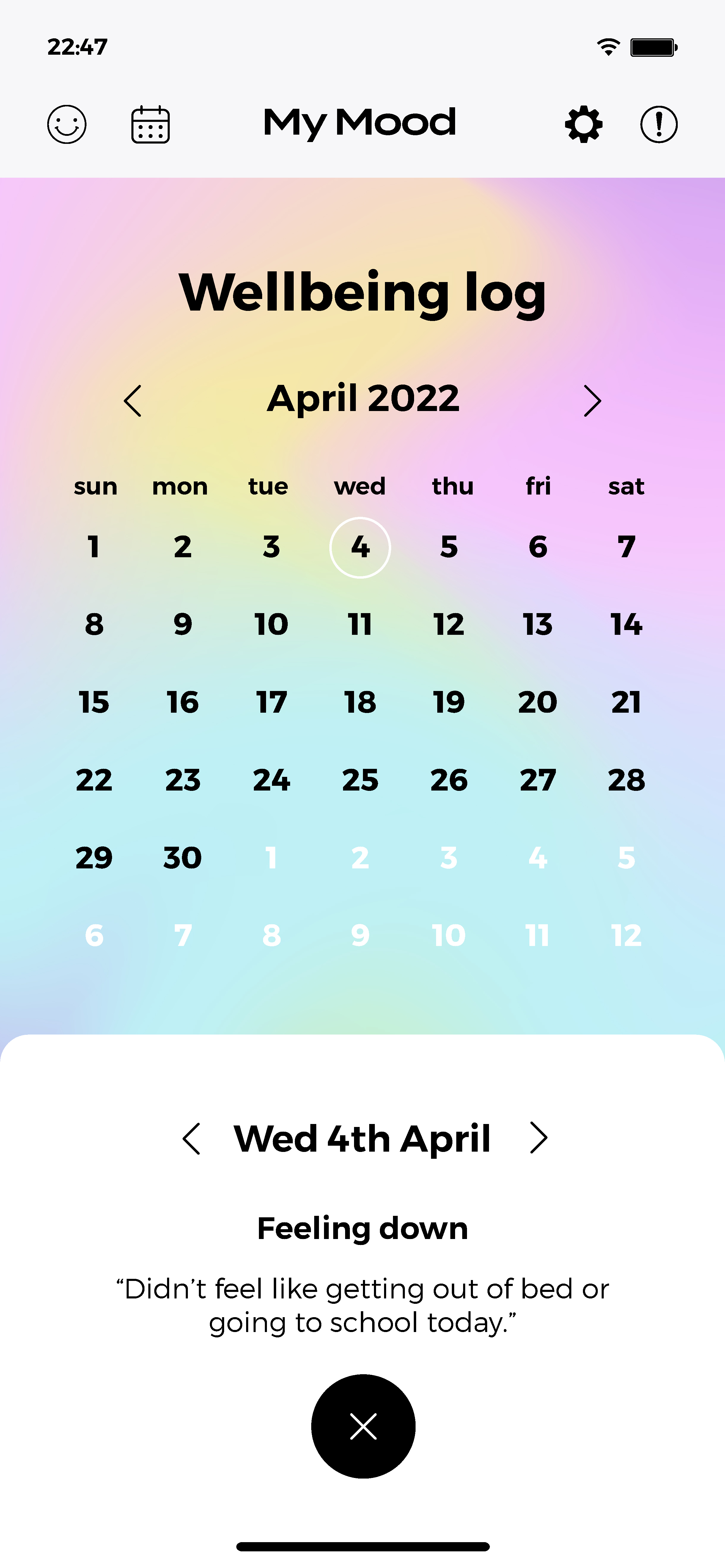This screenshot has height=1568, width=725.
Task: Select April 4 in the calendar
Action: (360, 547)
